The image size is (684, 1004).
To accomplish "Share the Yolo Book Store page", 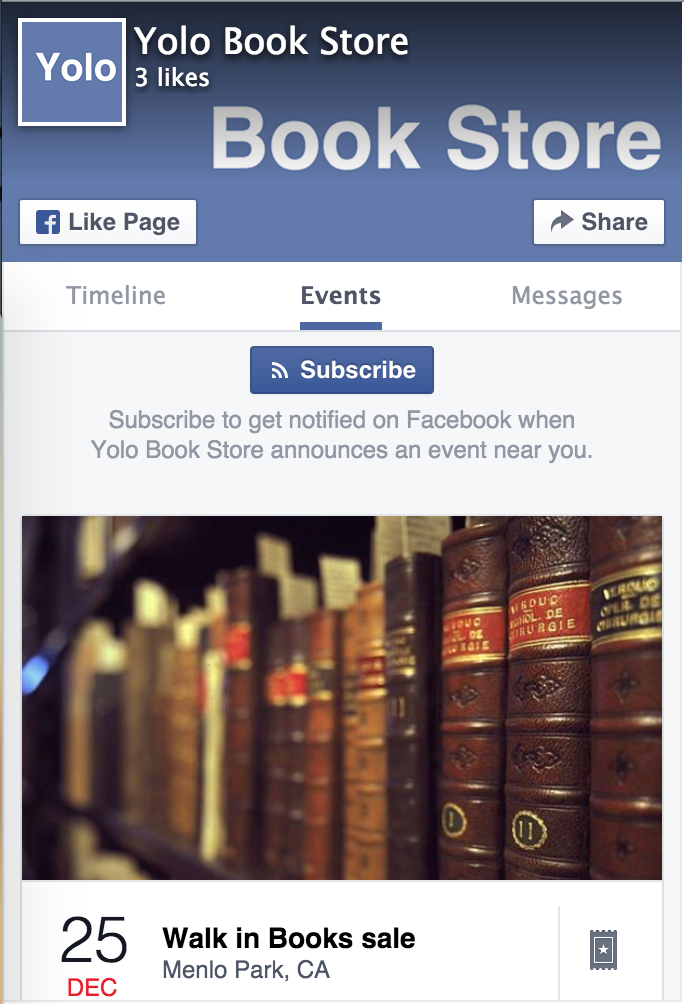I will pos(598,222).
